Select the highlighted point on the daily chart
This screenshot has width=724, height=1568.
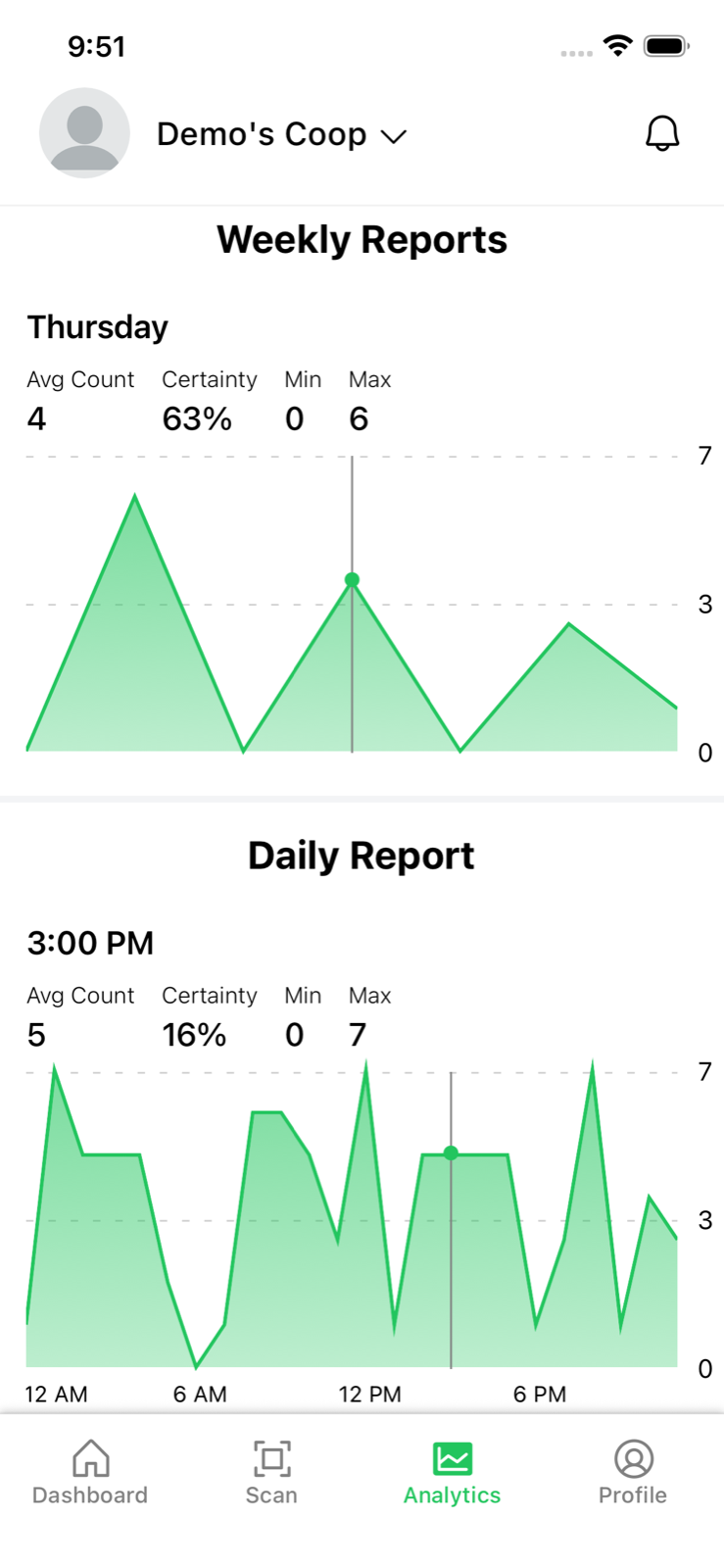(x=452, y=1153)
